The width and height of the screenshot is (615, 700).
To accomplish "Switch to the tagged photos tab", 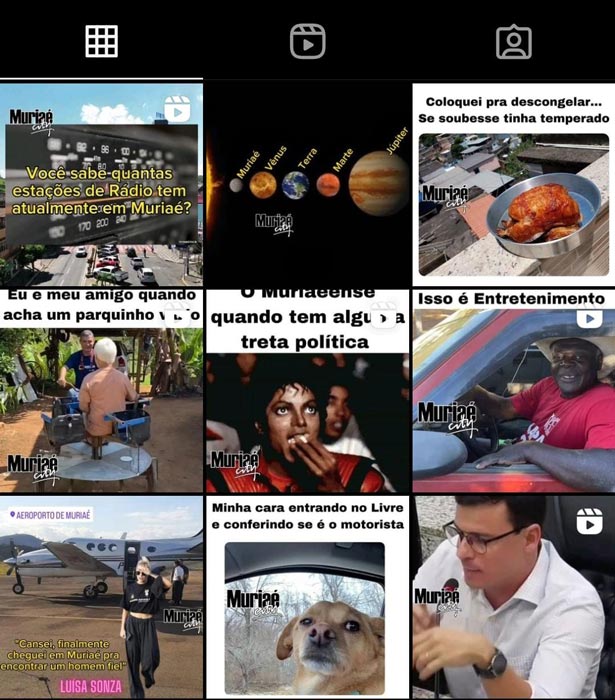I will pos(513,41).
